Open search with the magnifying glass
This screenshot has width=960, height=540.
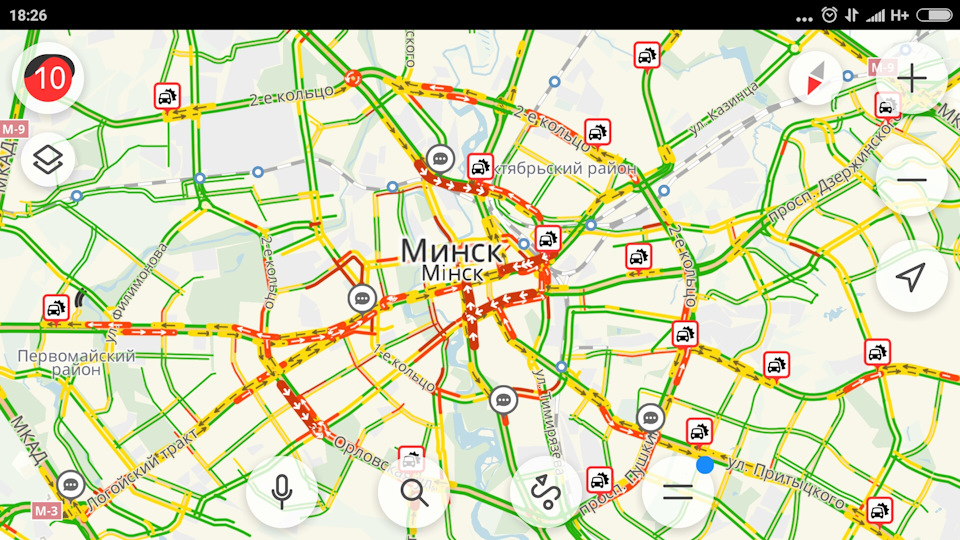414,491
